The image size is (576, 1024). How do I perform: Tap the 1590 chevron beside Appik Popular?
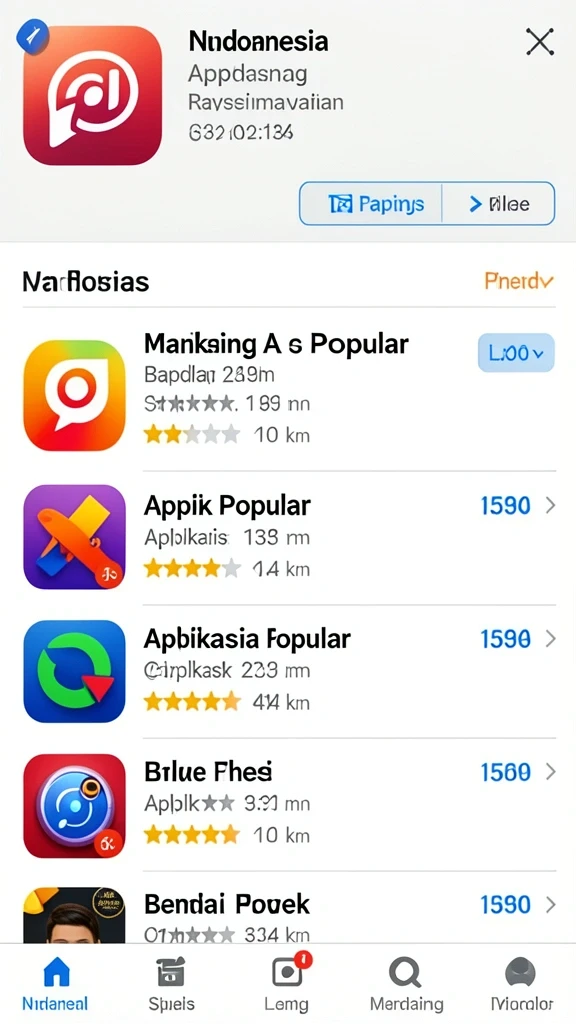(518, 505)
